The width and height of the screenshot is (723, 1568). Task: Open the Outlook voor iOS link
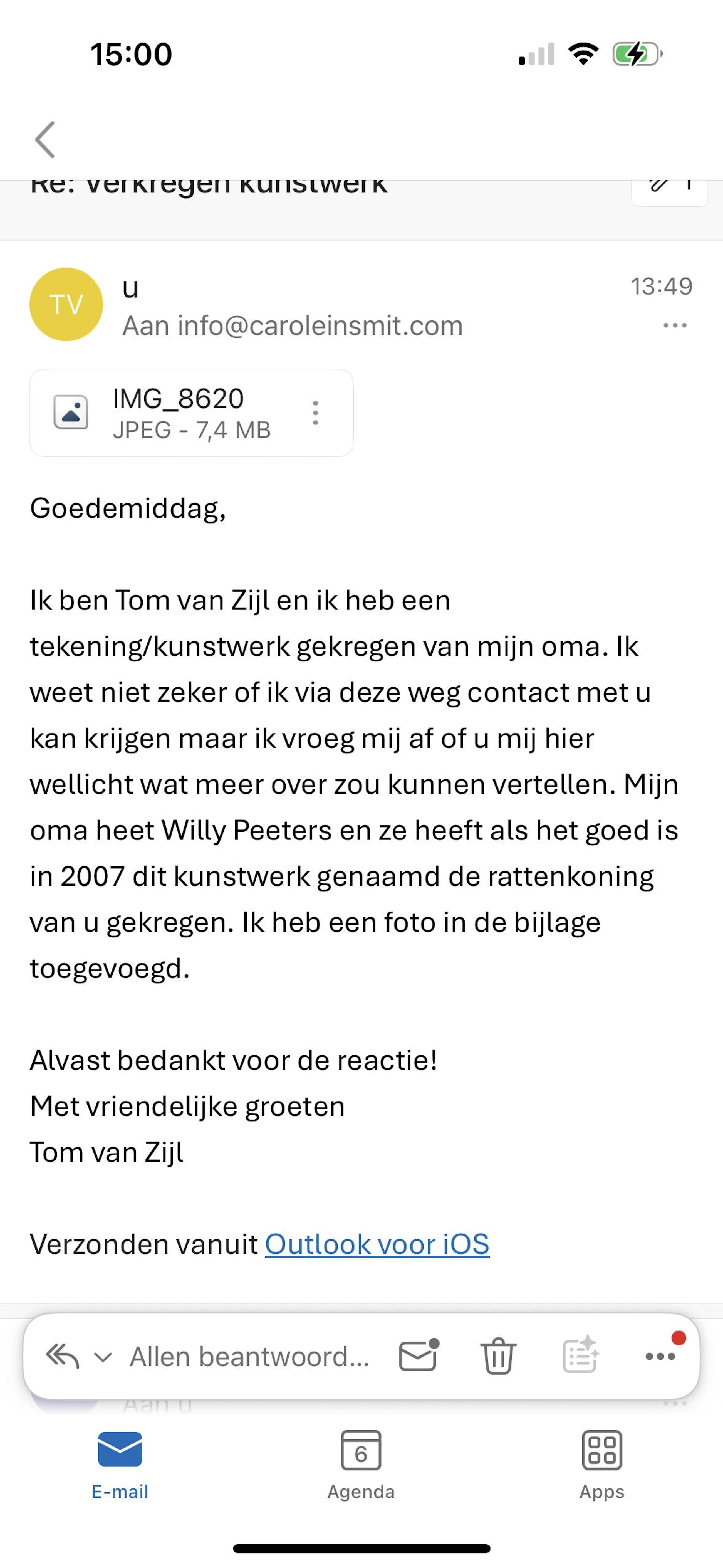click(377, 1244)
